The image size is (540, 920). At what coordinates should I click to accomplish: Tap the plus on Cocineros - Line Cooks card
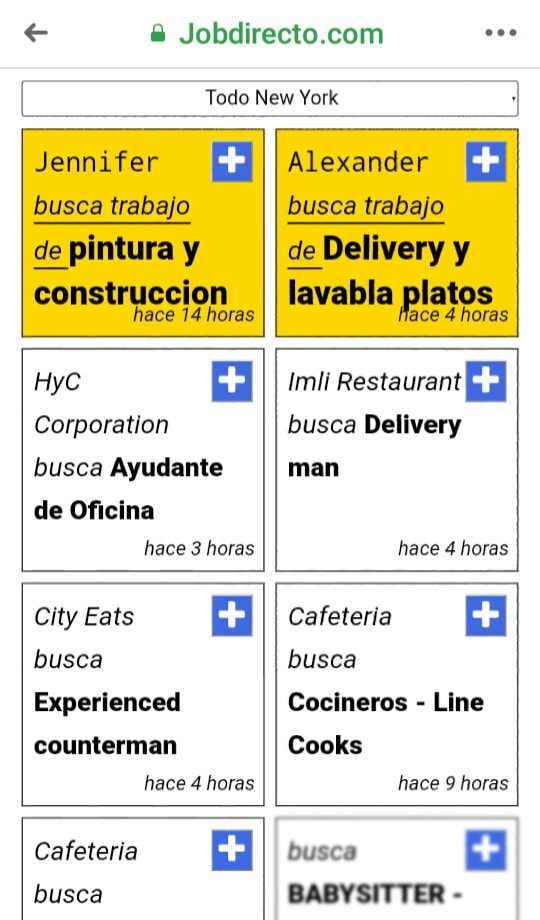[486, 616]
